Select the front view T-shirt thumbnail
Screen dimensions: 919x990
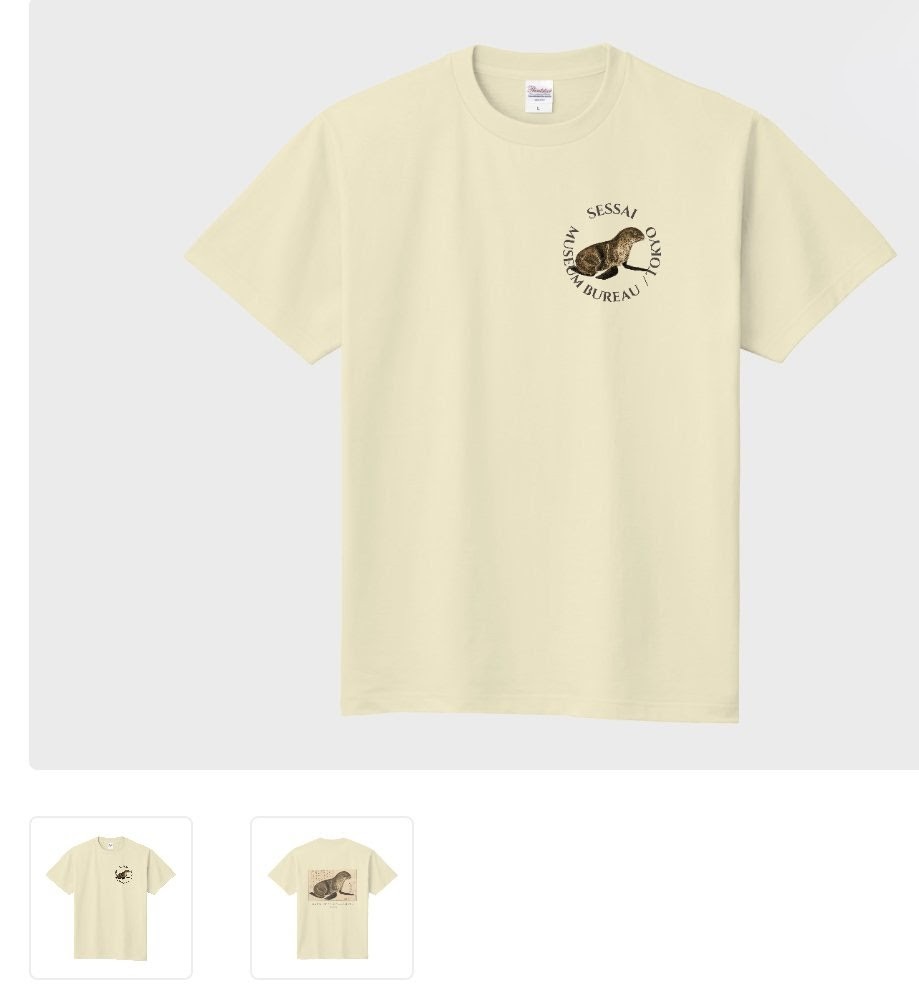point(111,897)
